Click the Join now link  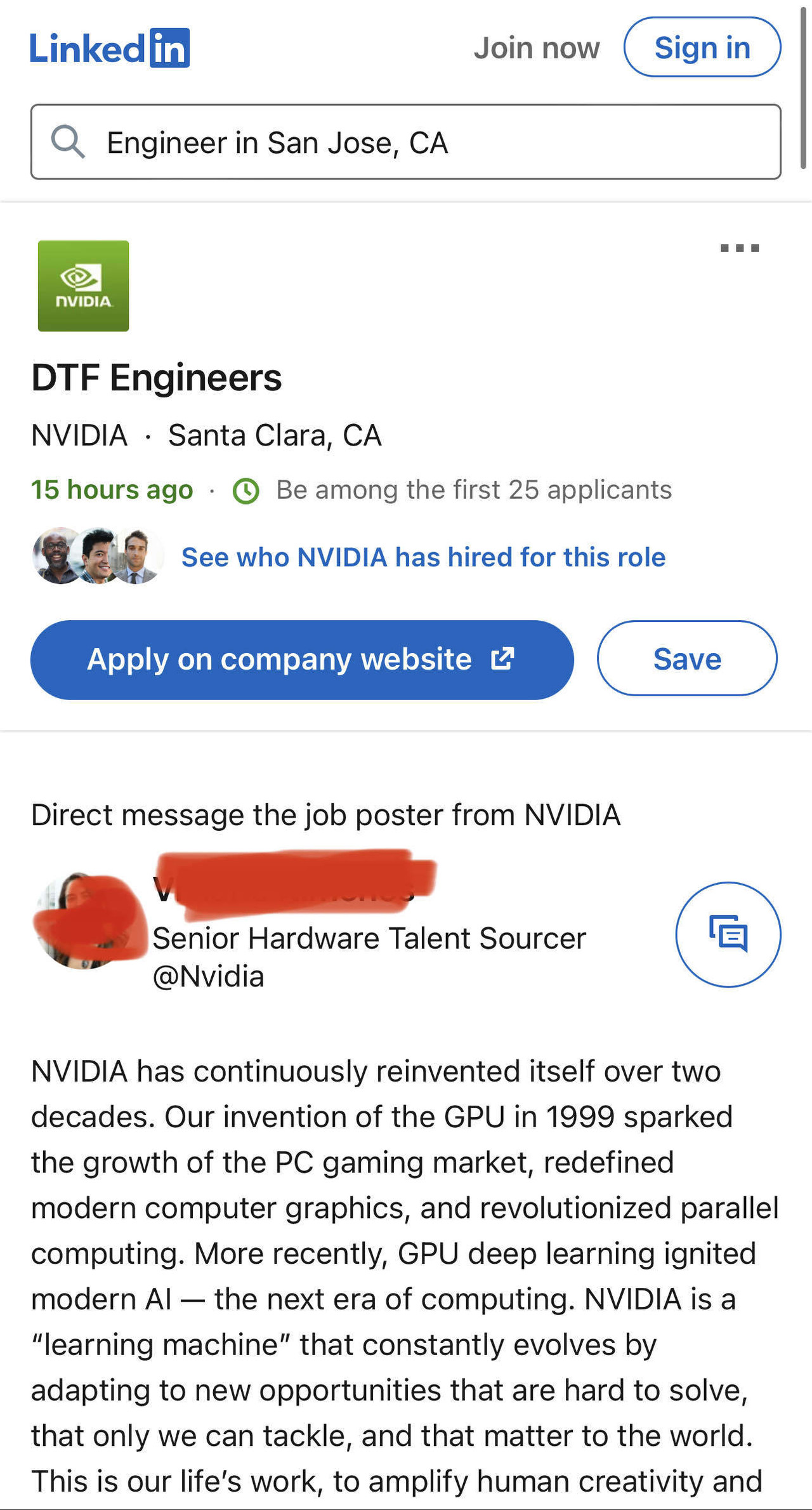(x=536, y=47)
